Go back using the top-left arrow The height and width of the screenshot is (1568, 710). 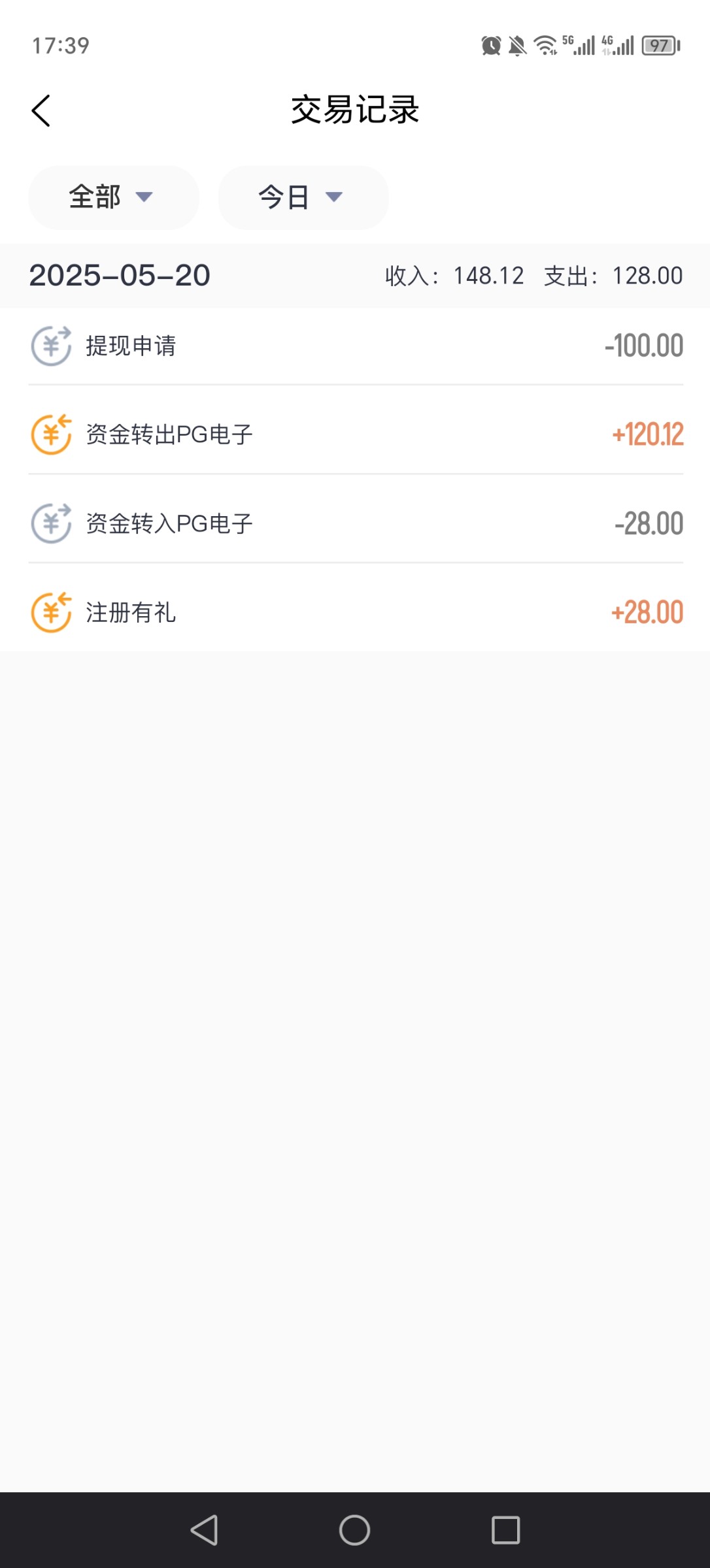pyautogui.click(x=41, y=110)
